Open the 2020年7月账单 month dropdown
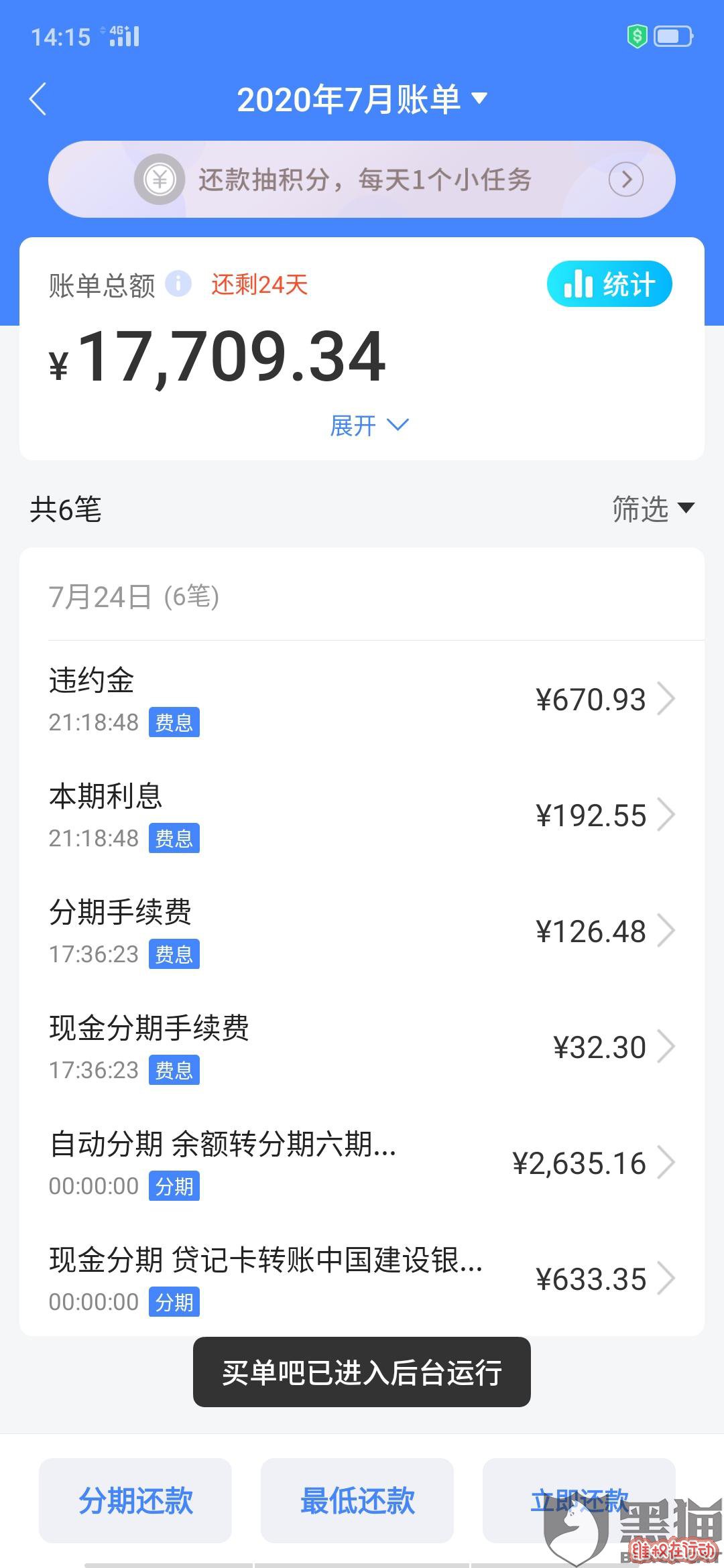Viewport: 724px width, 1568px height. pos(362,99)
